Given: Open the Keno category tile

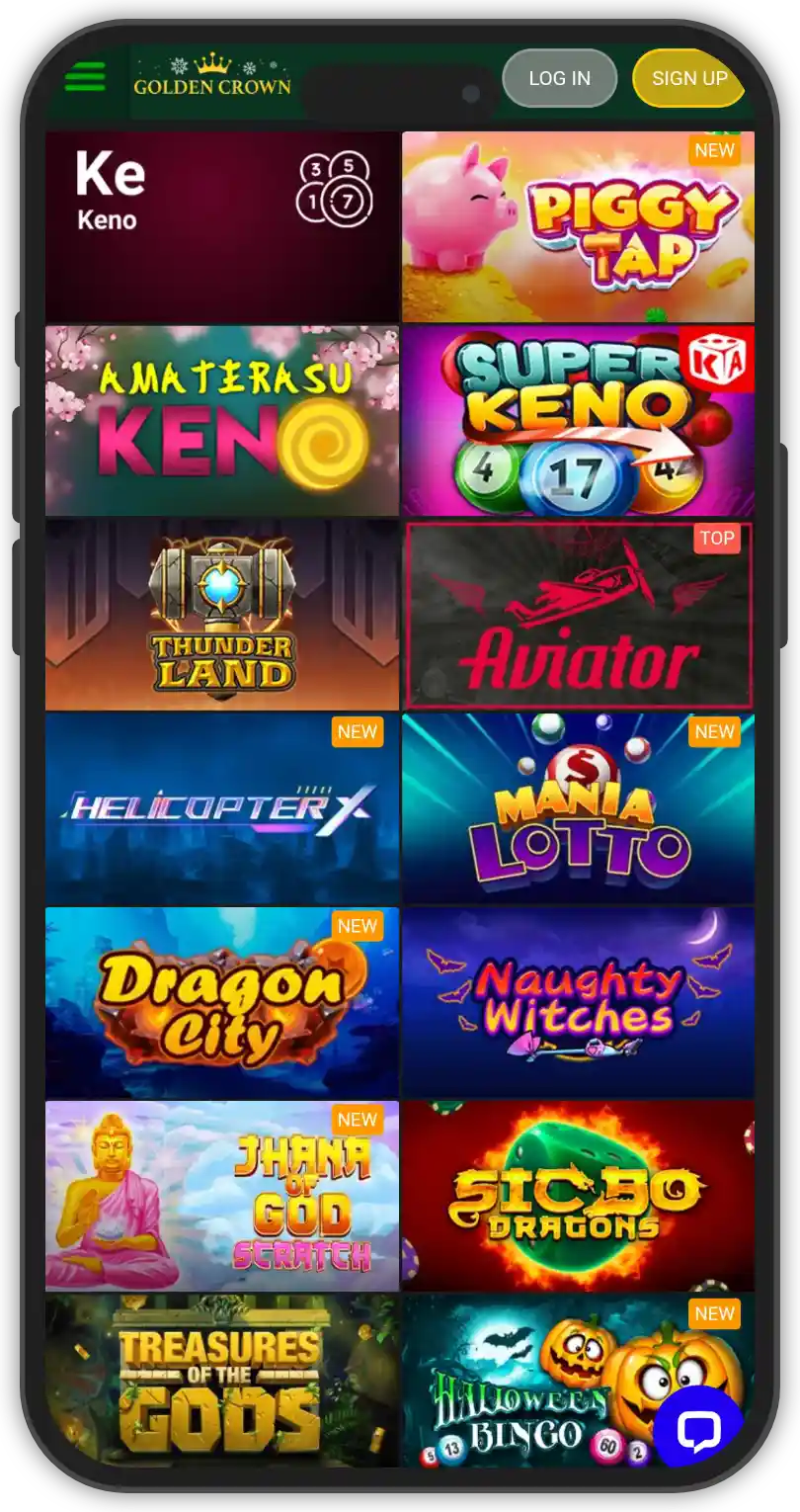Looking at the screenshot, I should tap(222, 226).
